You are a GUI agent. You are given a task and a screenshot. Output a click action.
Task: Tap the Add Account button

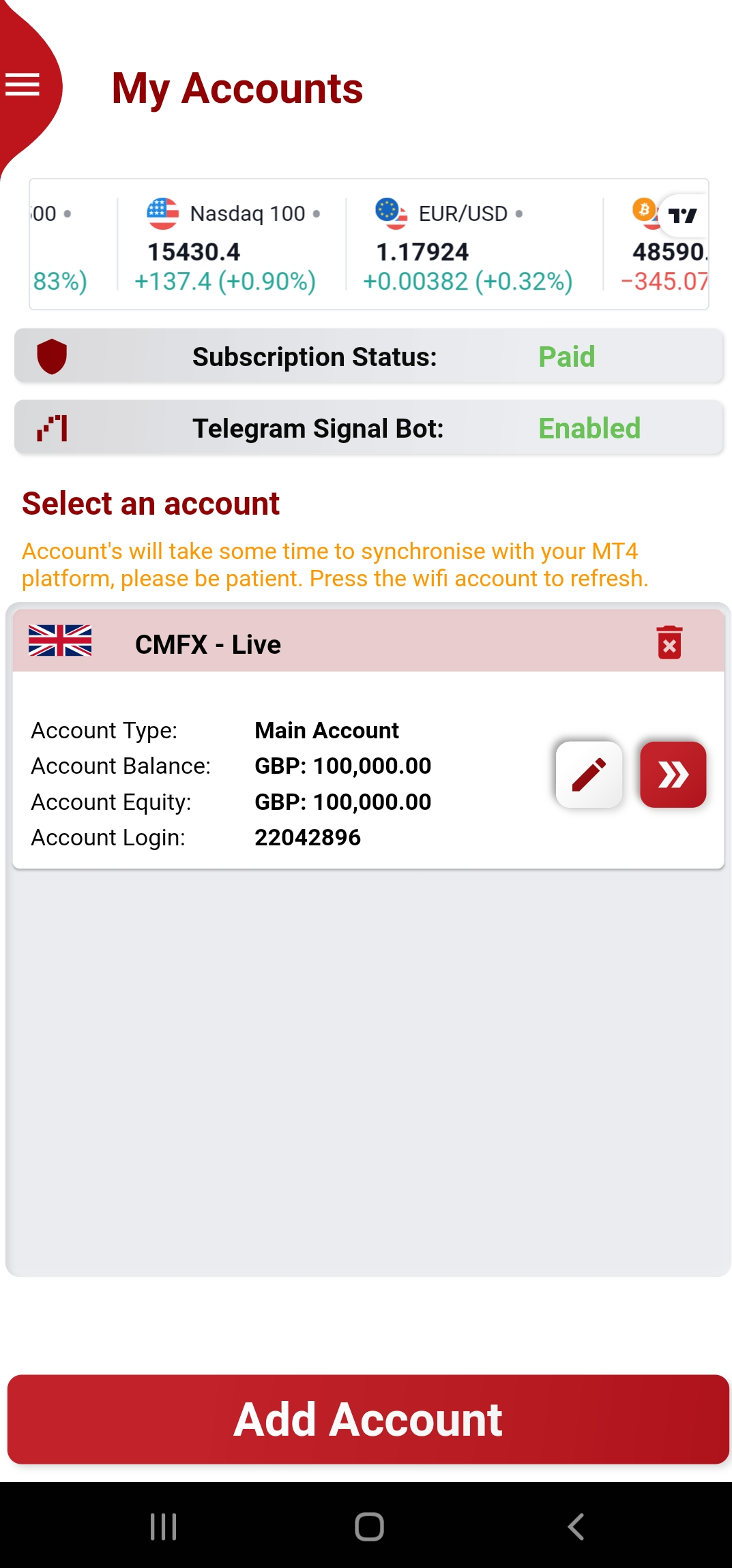coord(368,1419)
